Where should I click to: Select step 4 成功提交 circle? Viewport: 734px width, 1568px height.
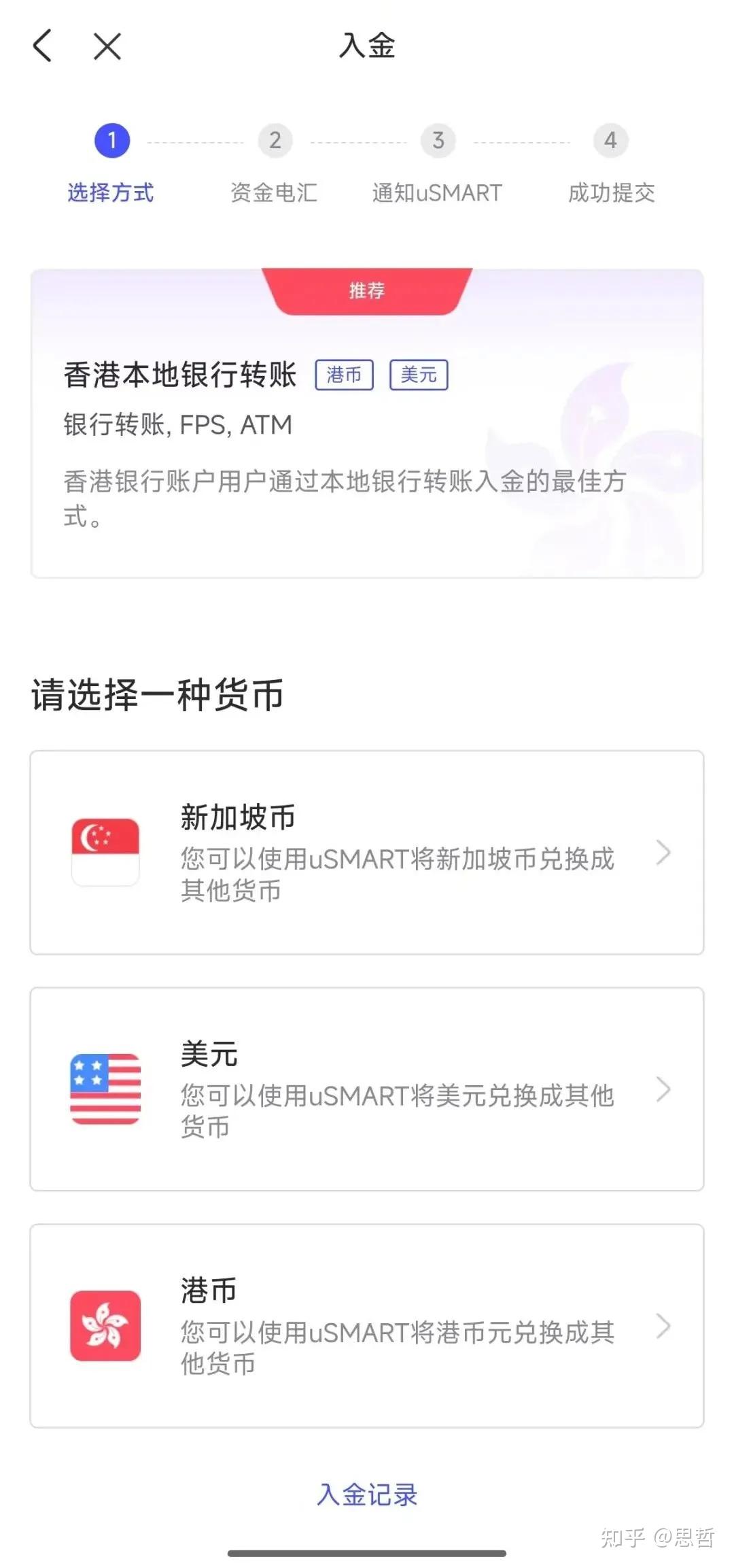click(x=609, y=141)
